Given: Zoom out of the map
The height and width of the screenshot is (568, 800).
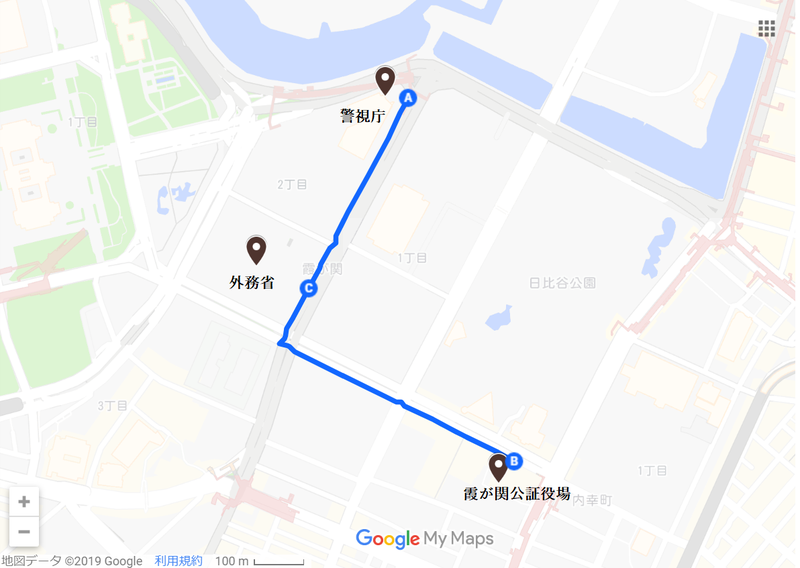Looking at the screenshot, I should coord(24,532).
